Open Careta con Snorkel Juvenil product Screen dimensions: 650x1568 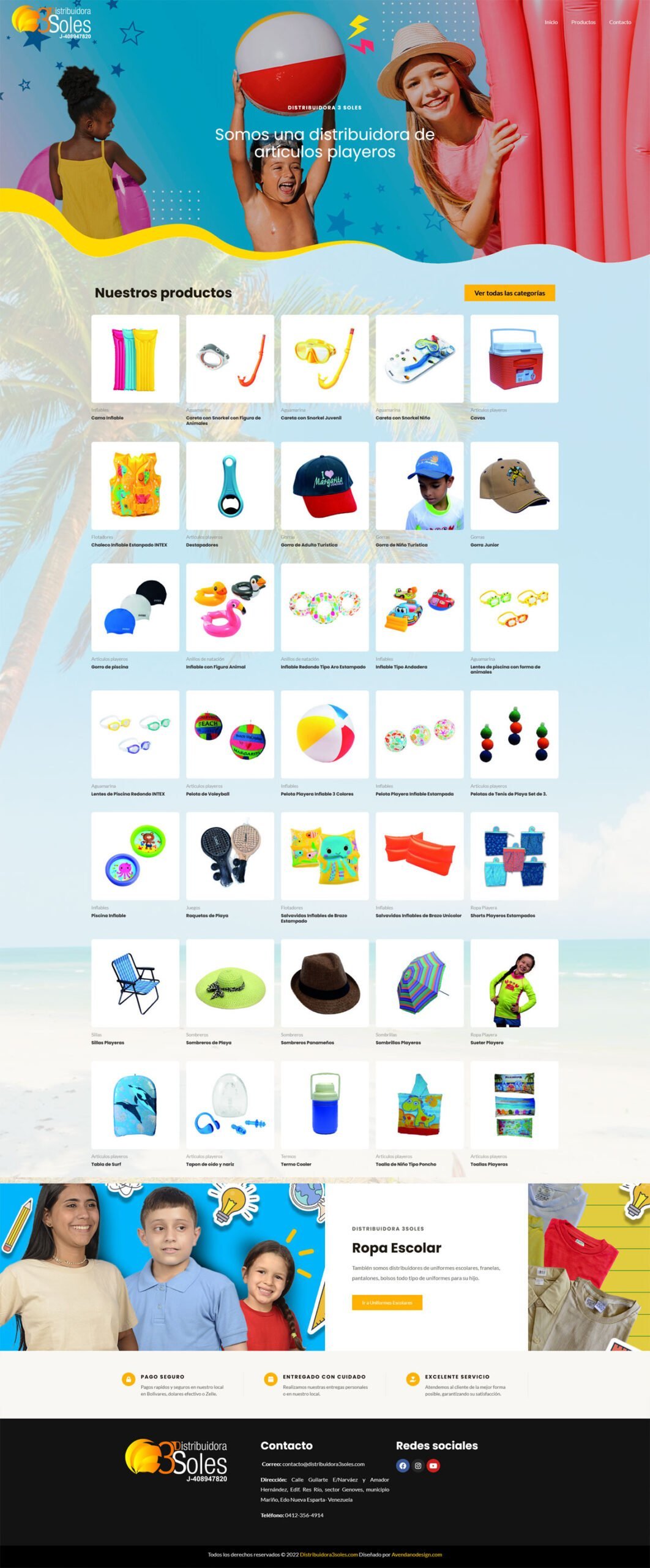click(x=324, y=359)
